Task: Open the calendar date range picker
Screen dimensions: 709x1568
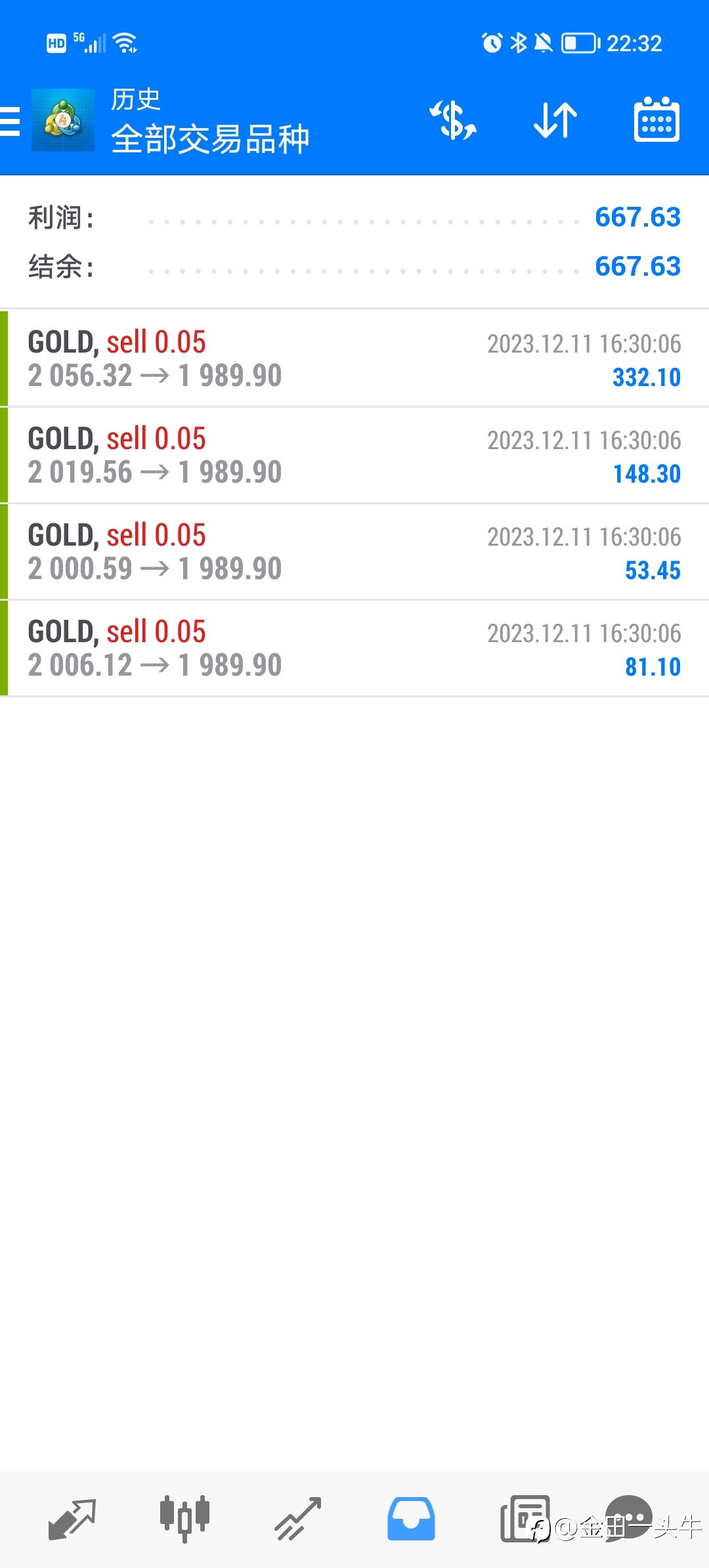Action: coord(656,120)
